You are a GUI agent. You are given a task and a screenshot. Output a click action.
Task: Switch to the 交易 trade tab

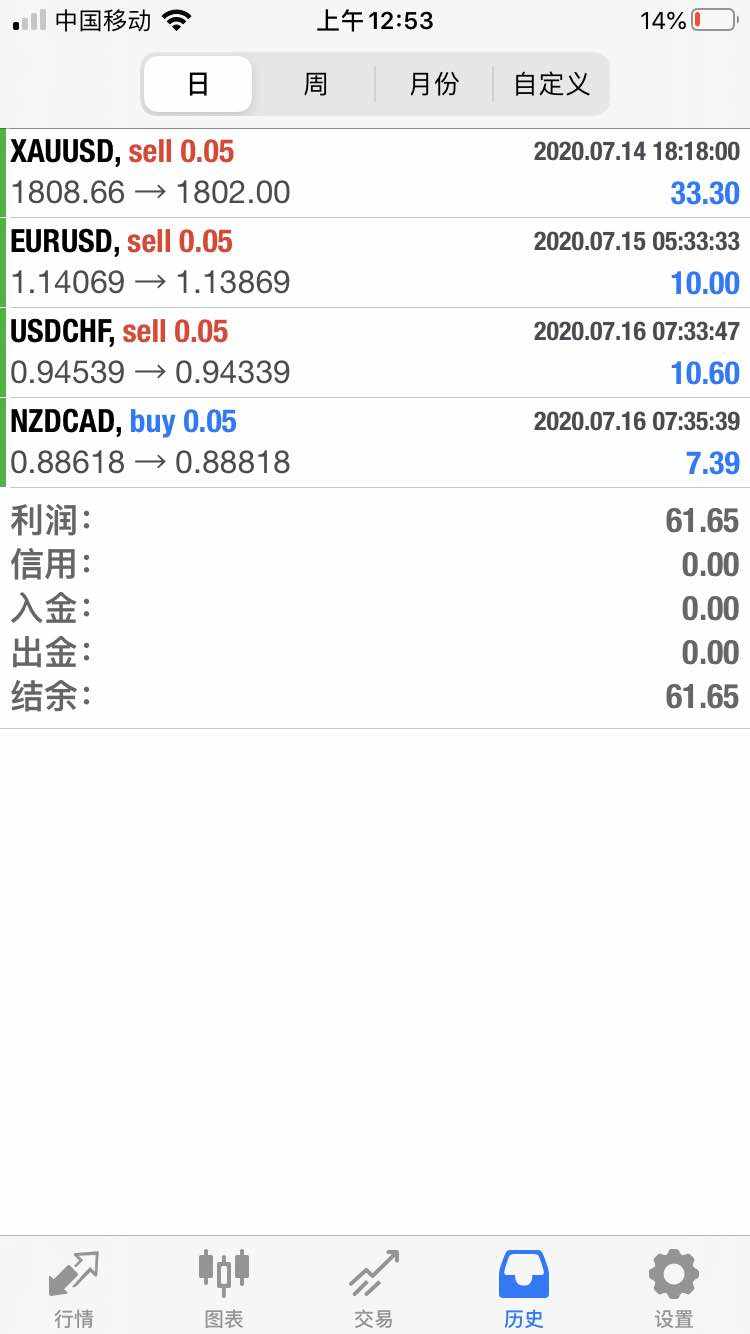(x=374, y=1287)
